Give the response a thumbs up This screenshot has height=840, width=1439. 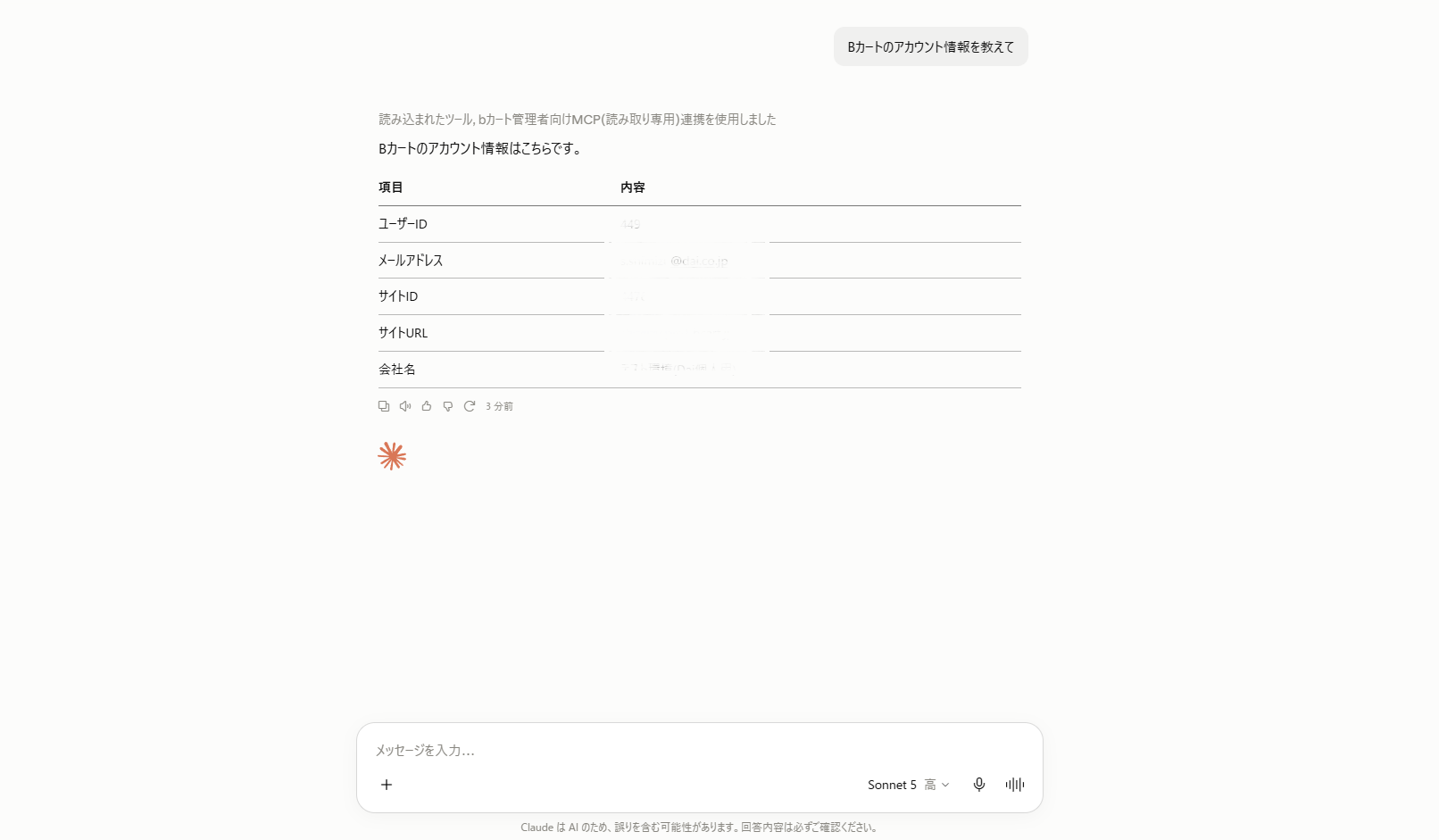(x=427, y=406)
